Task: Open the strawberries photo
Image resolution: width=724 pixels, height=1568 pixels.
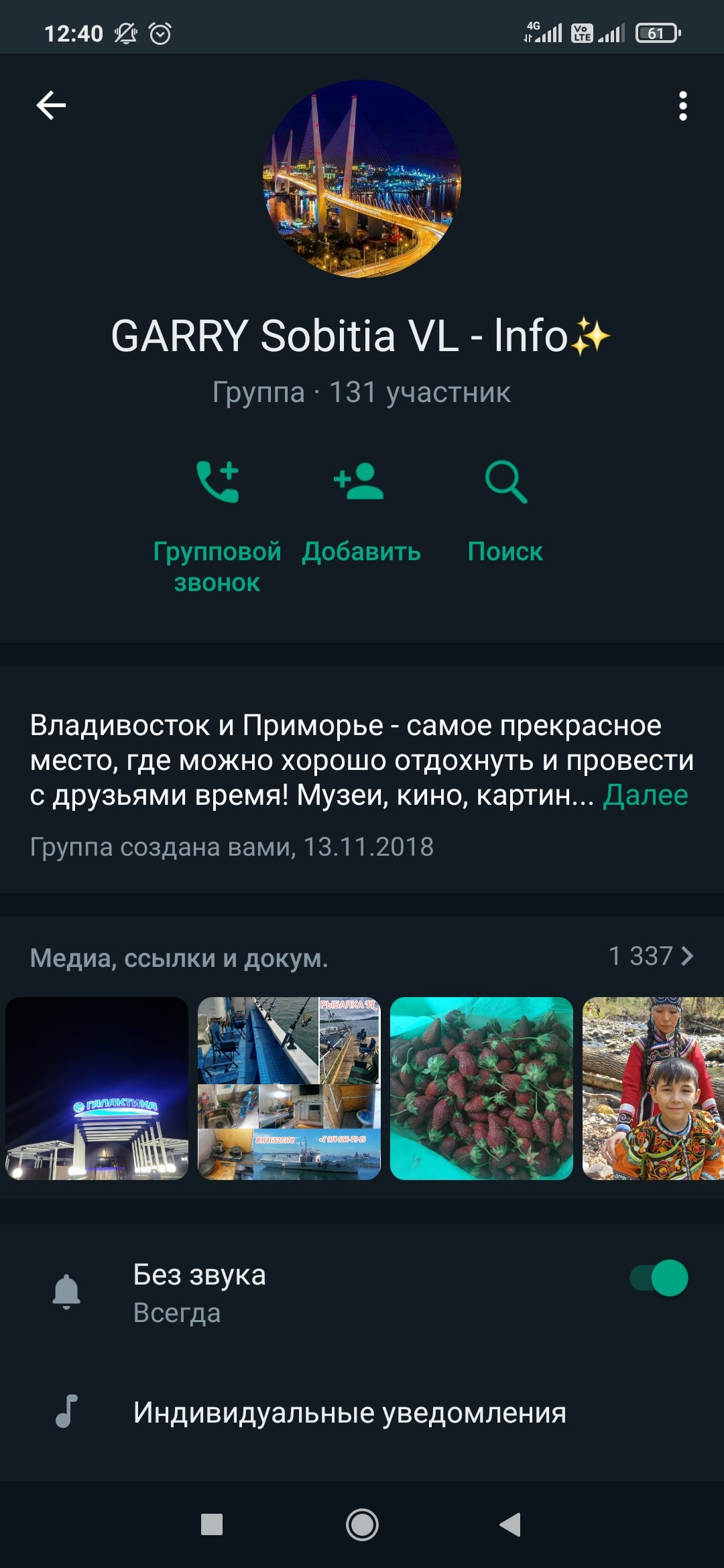Action: [x=481, y=1088]
